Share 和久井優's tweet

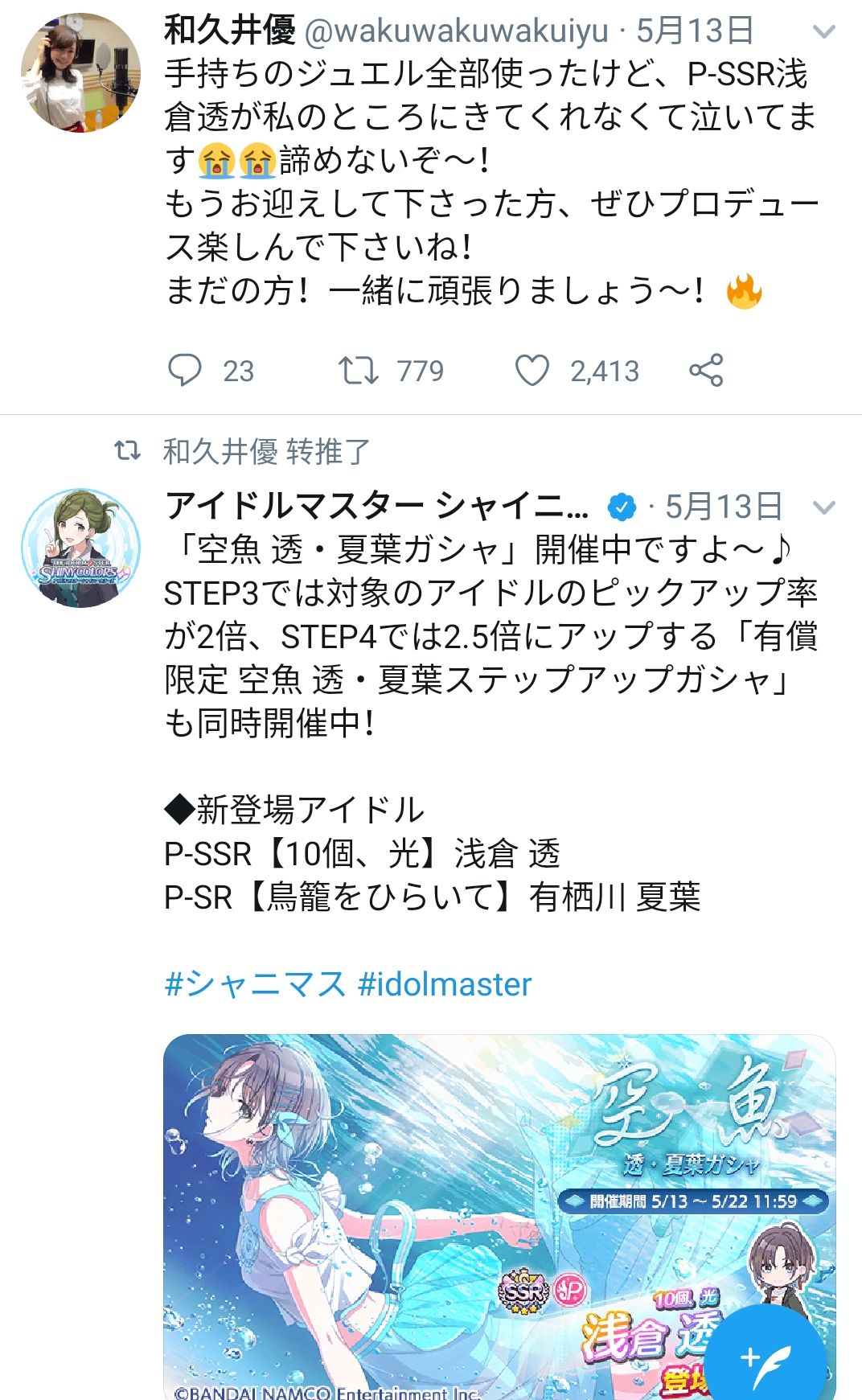(706, 371)
